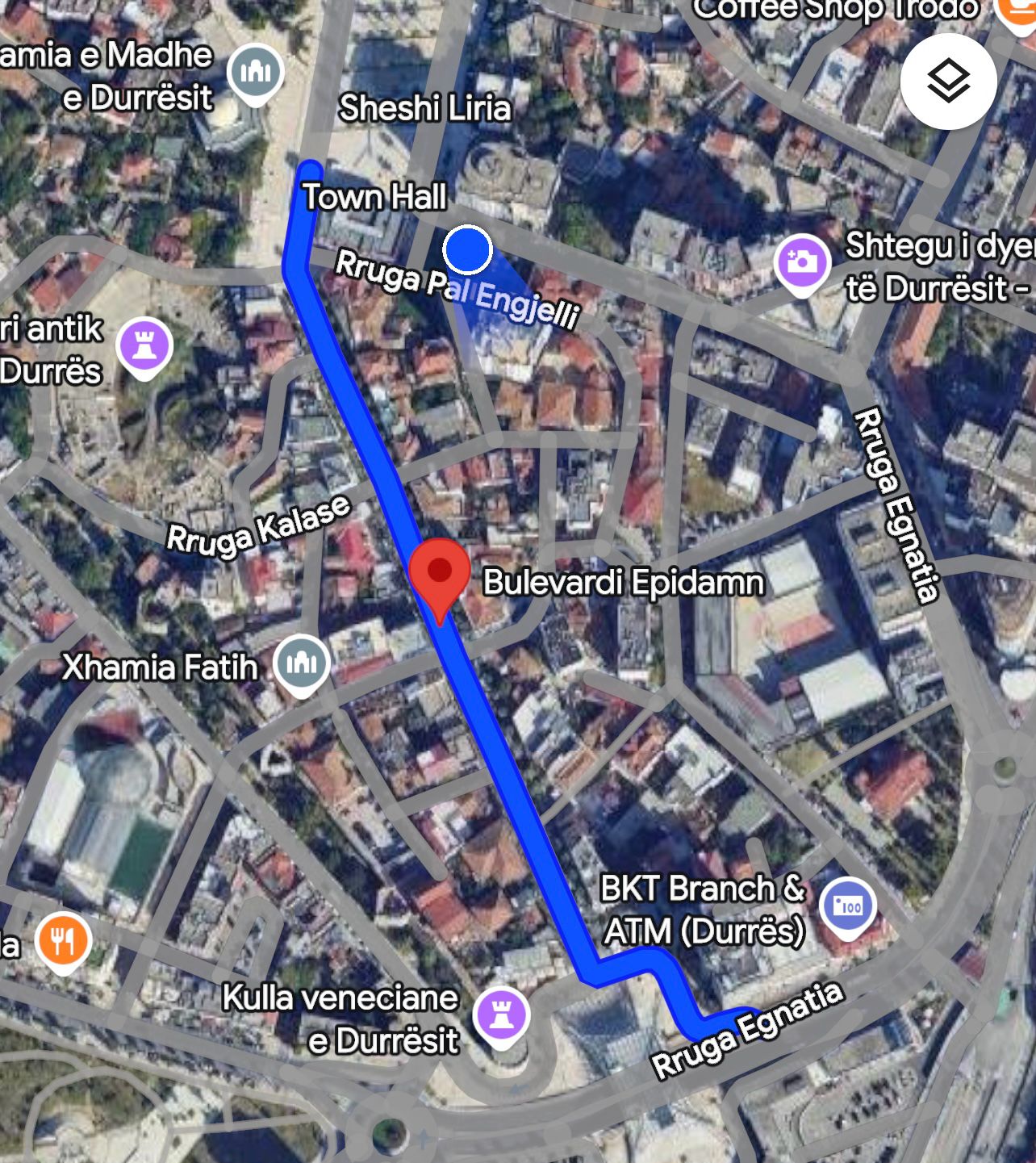Open Xhamia Fatih mosque marker
This screenshot has height=1163, width=1036.
tap(301, 663)
